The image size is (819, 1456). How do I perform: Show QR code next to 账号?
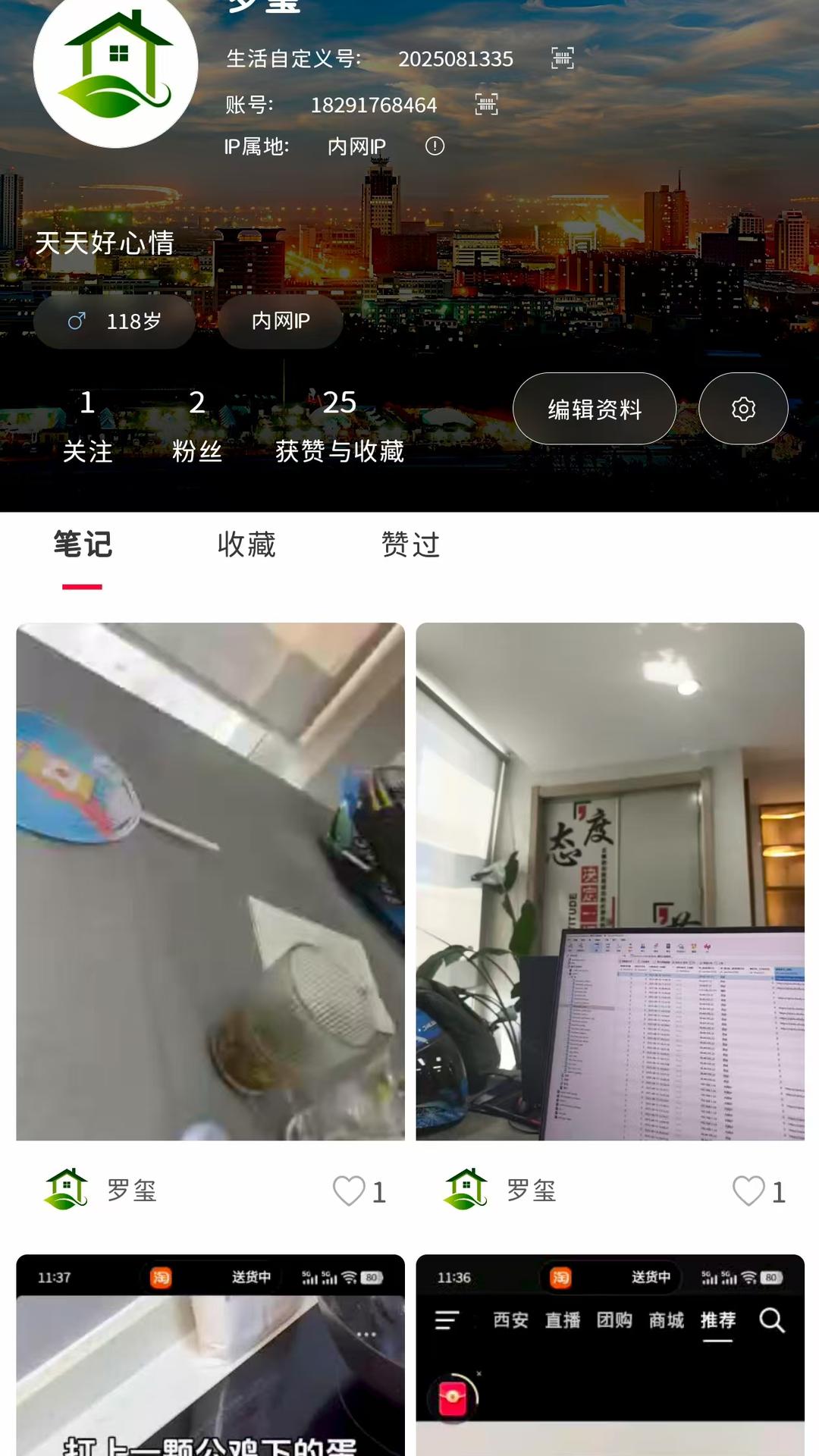tap(486, 104)
